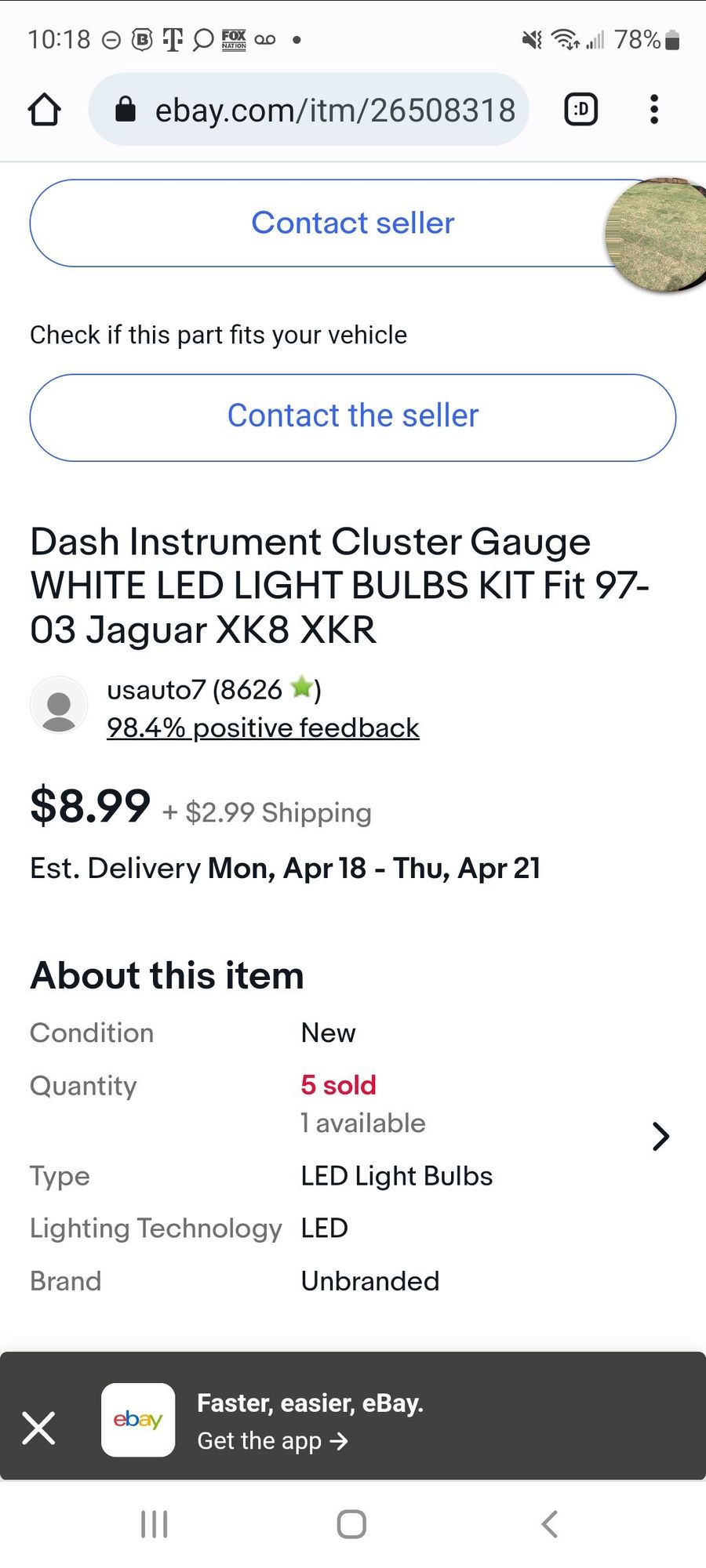Go back with the system back button
Screen dimensions: 706x1568
coord(549,1524)
